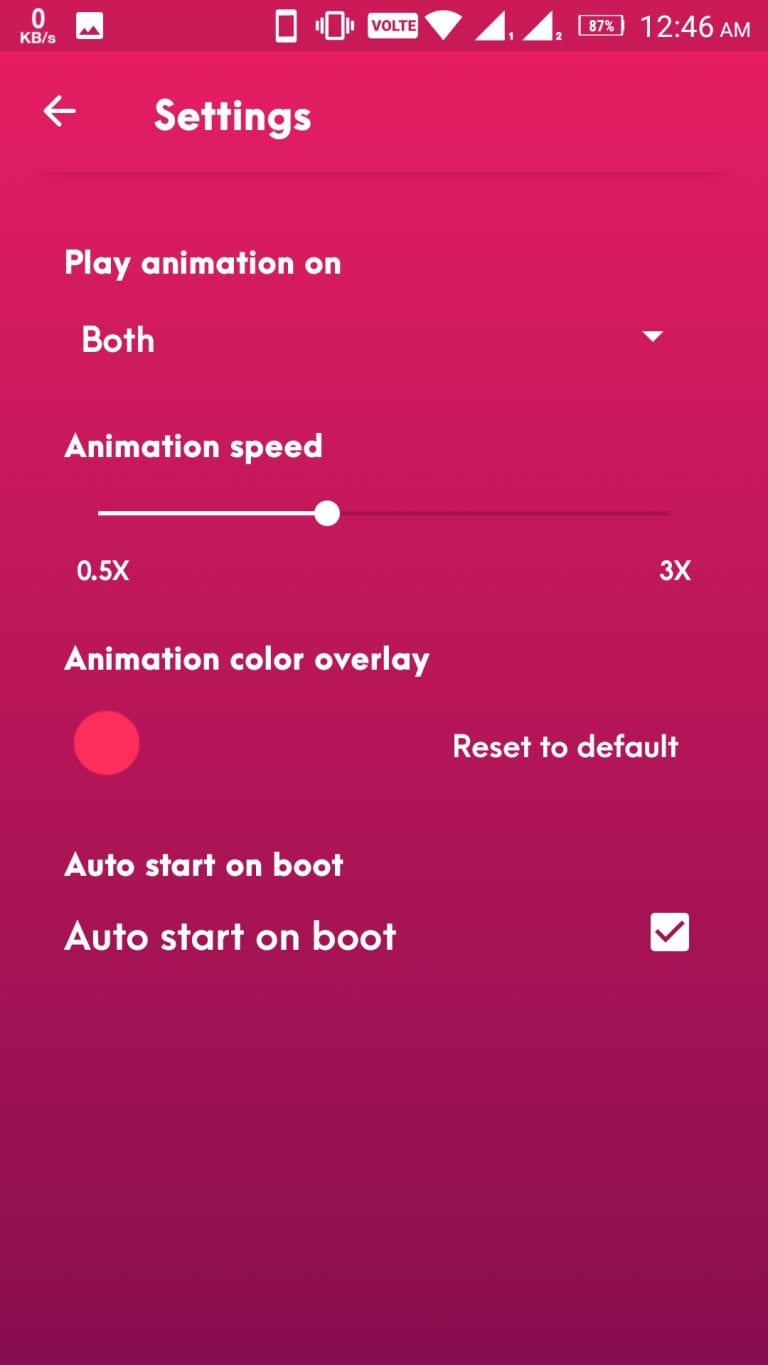Go back using the arrow icon
This screenshot has width=768, height=1365.
(x=60, y=112)
